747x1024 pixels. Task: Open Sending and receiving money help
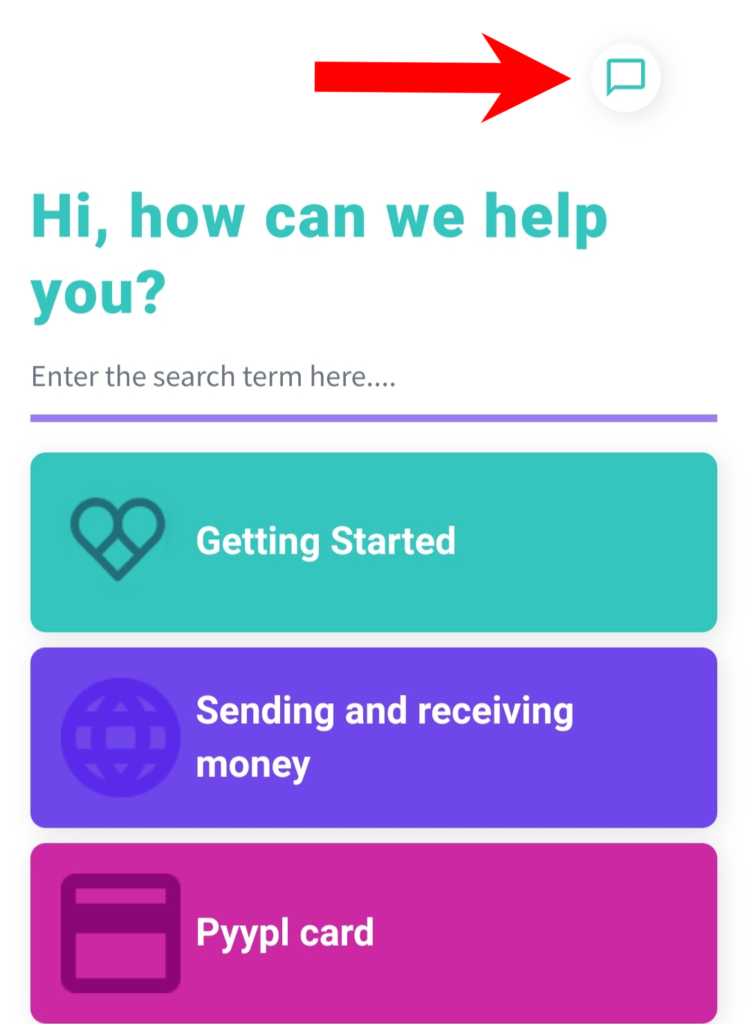click(373, 737)
